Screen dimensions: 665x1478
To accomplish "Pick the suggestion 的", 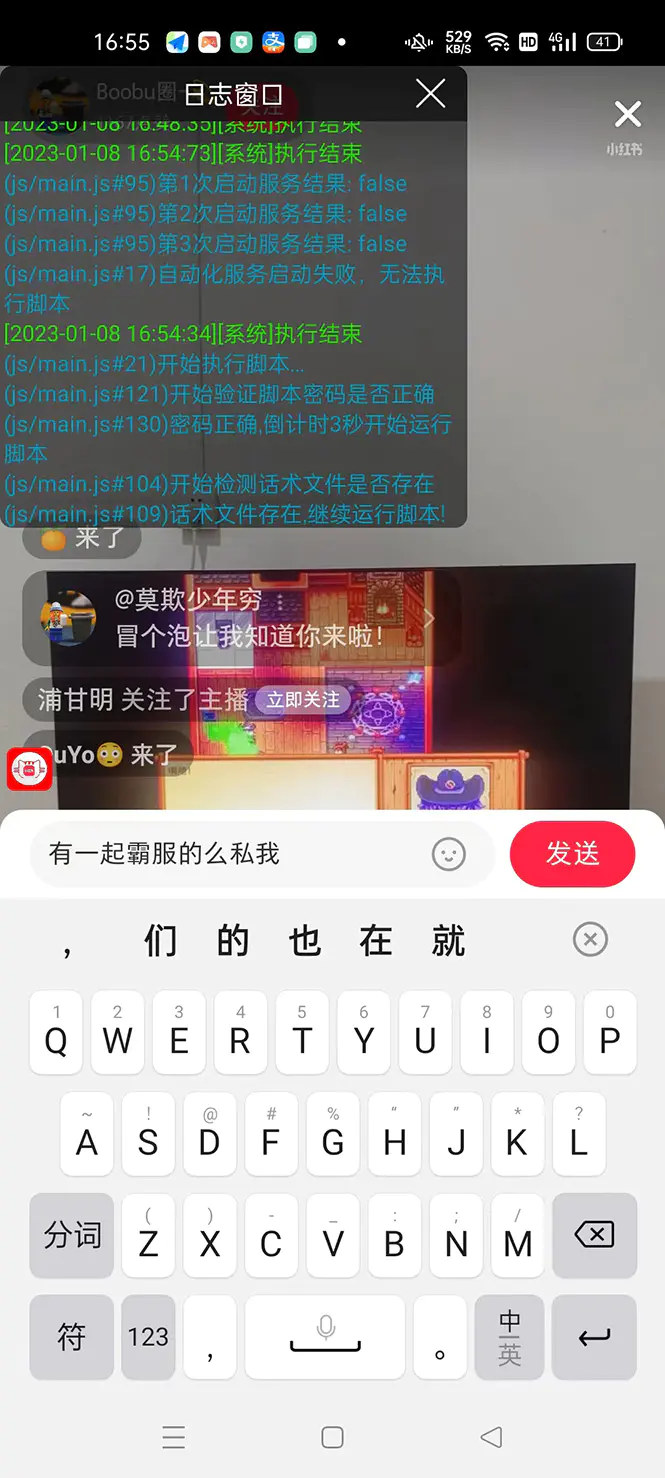I will click(232, 941).
